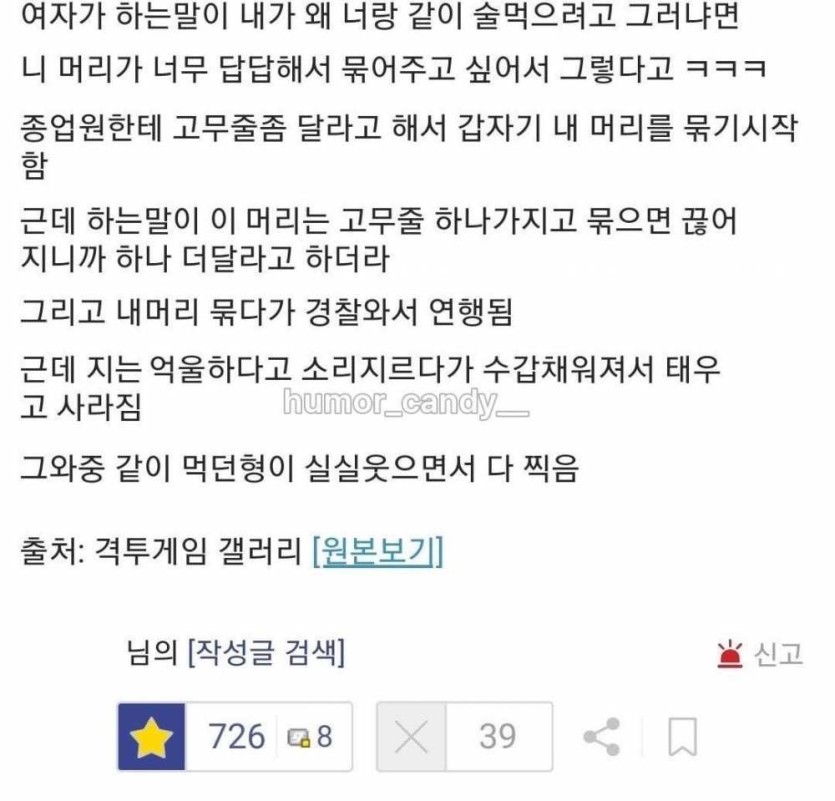Report this post with the 신고 button
Image resolution: width=835 pixels, height=801 pixels.
pos(760,655)
